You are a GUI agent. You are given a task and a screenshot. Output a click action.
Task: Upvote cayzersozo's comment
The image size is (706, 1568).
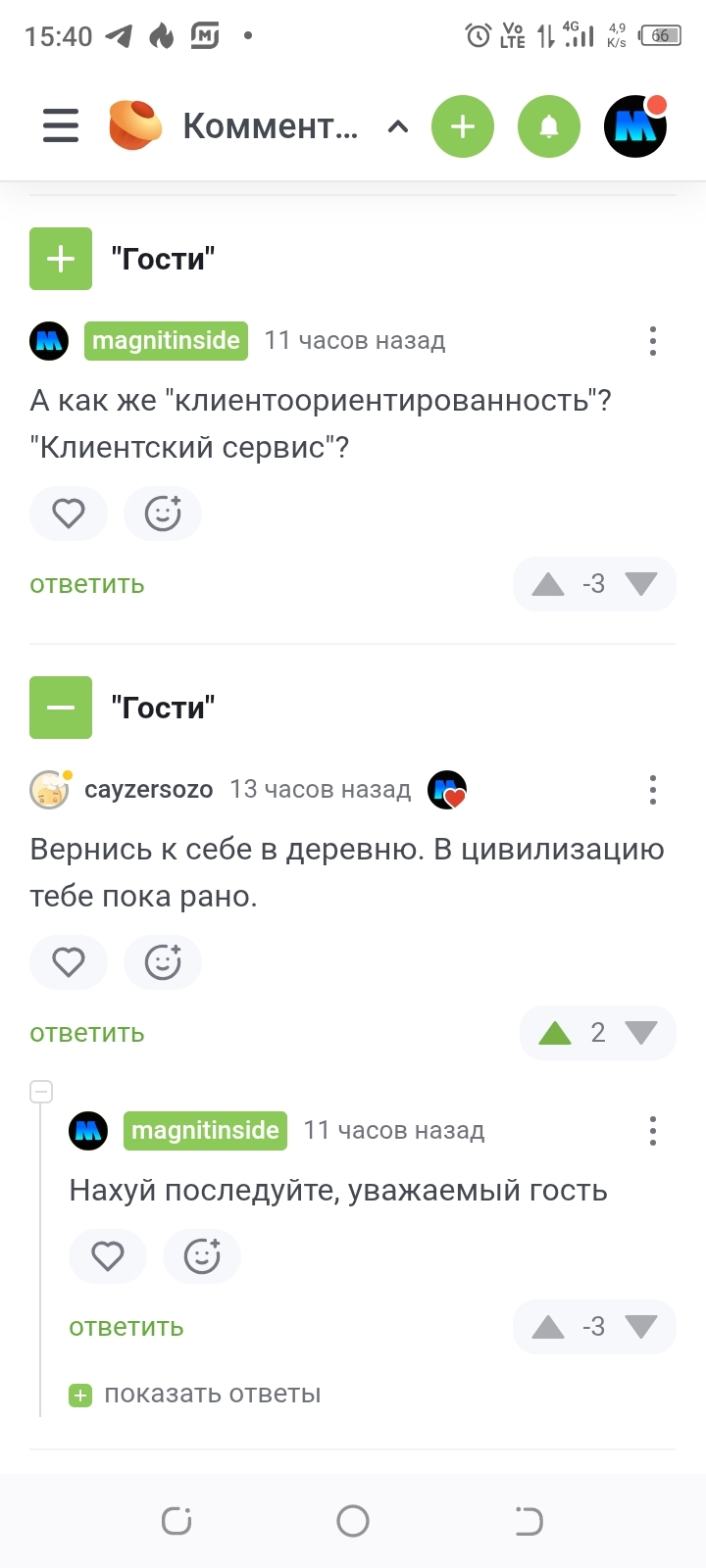coord(555,1033)
